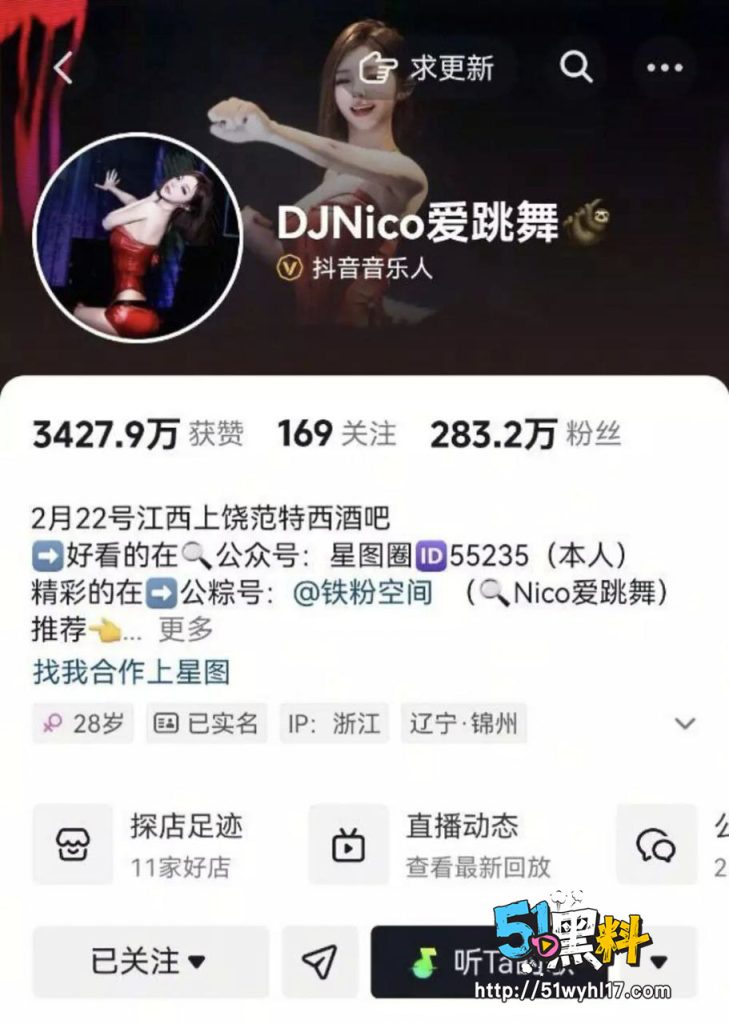Screen dimensions: 729x1024
Task: Tap the 求更新 request-update button
Action: tap(427, 68)
